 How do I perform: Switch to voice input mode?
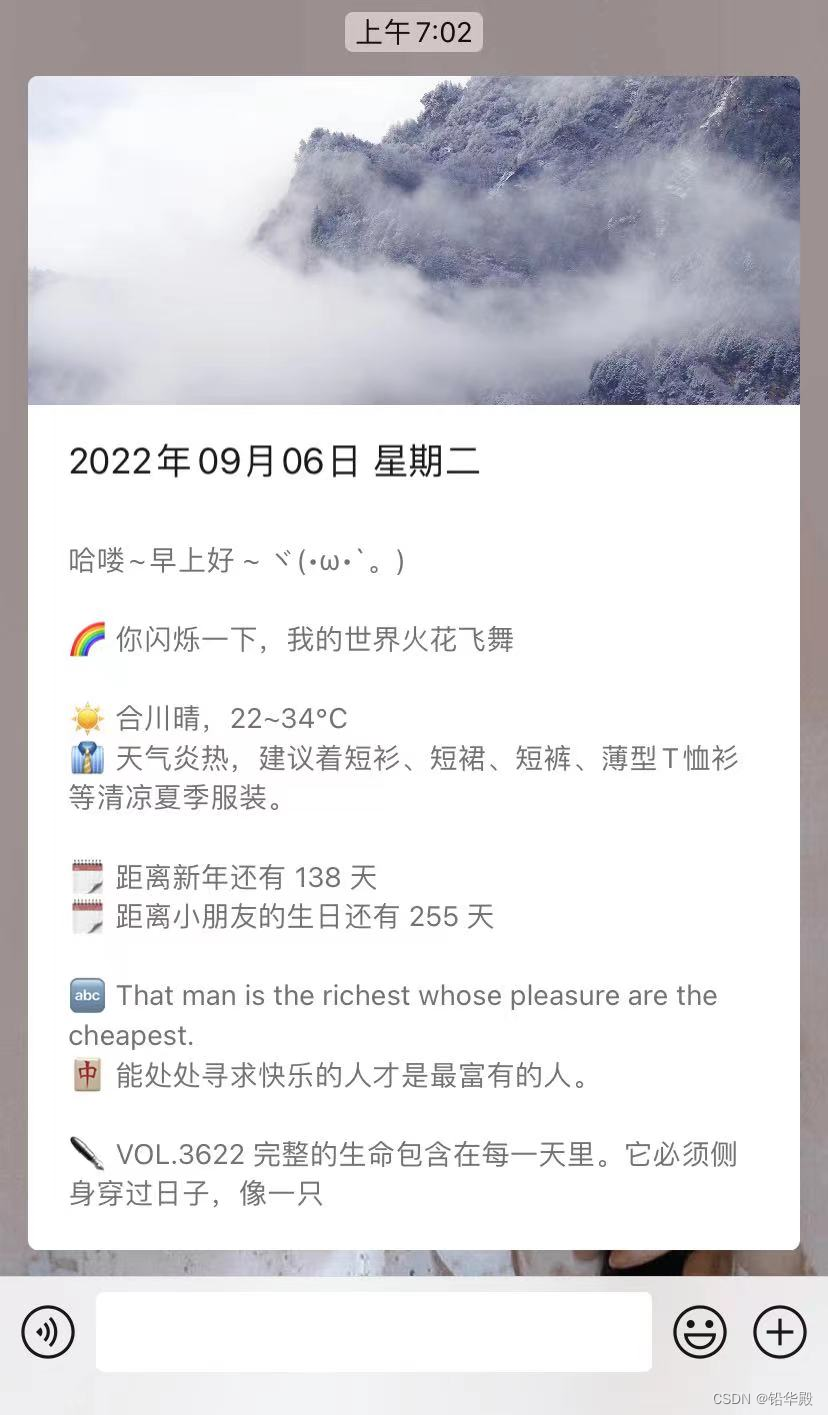(x=48, y=1332)
